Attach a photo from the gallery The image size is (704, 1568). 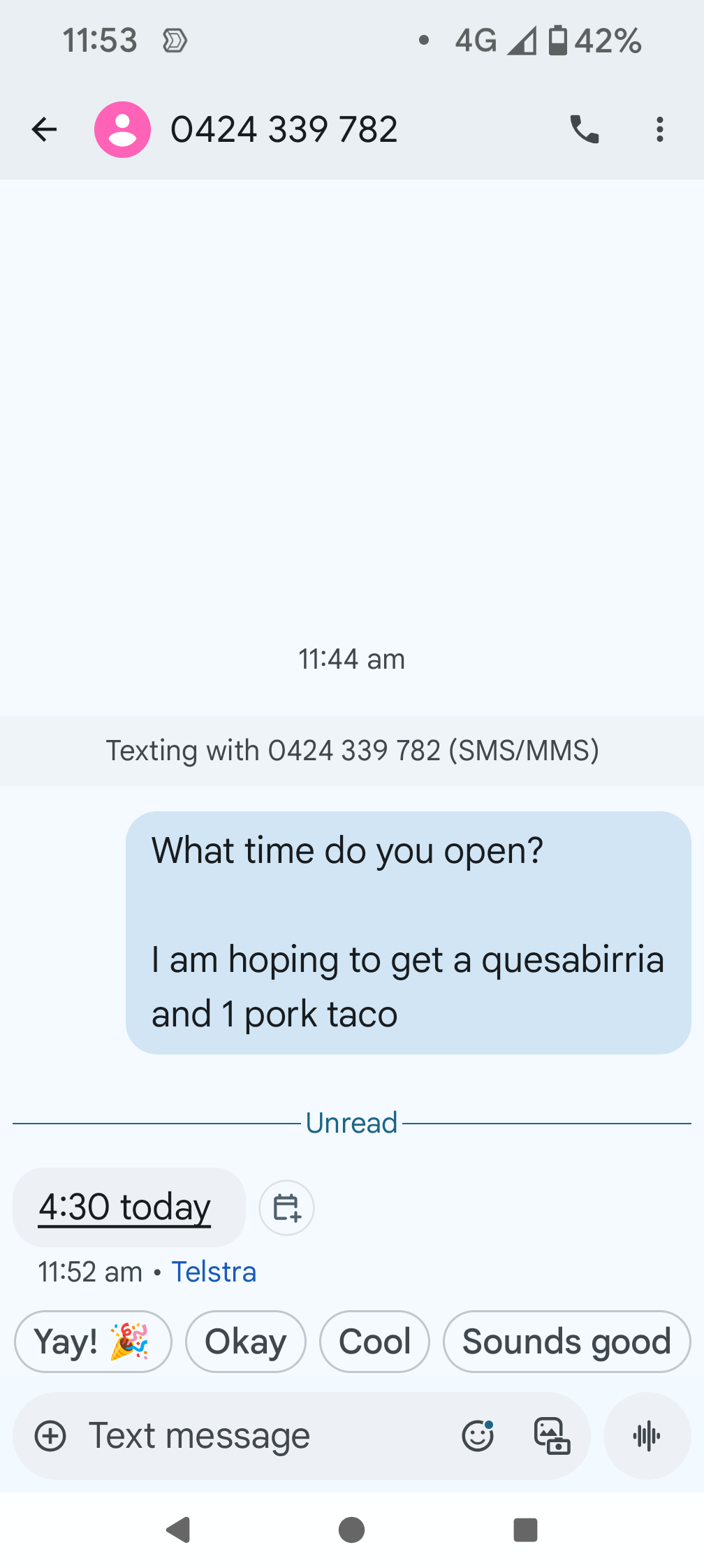point(552,1437)
